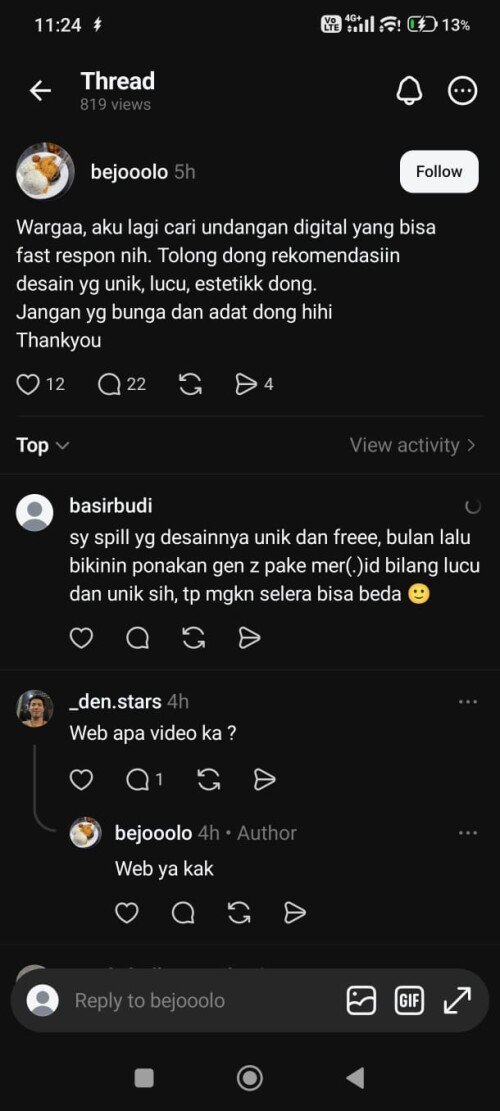Screen dimensions: 500x1111
Task: Like bejooolo's main post
Action: [x=28, y=385]
